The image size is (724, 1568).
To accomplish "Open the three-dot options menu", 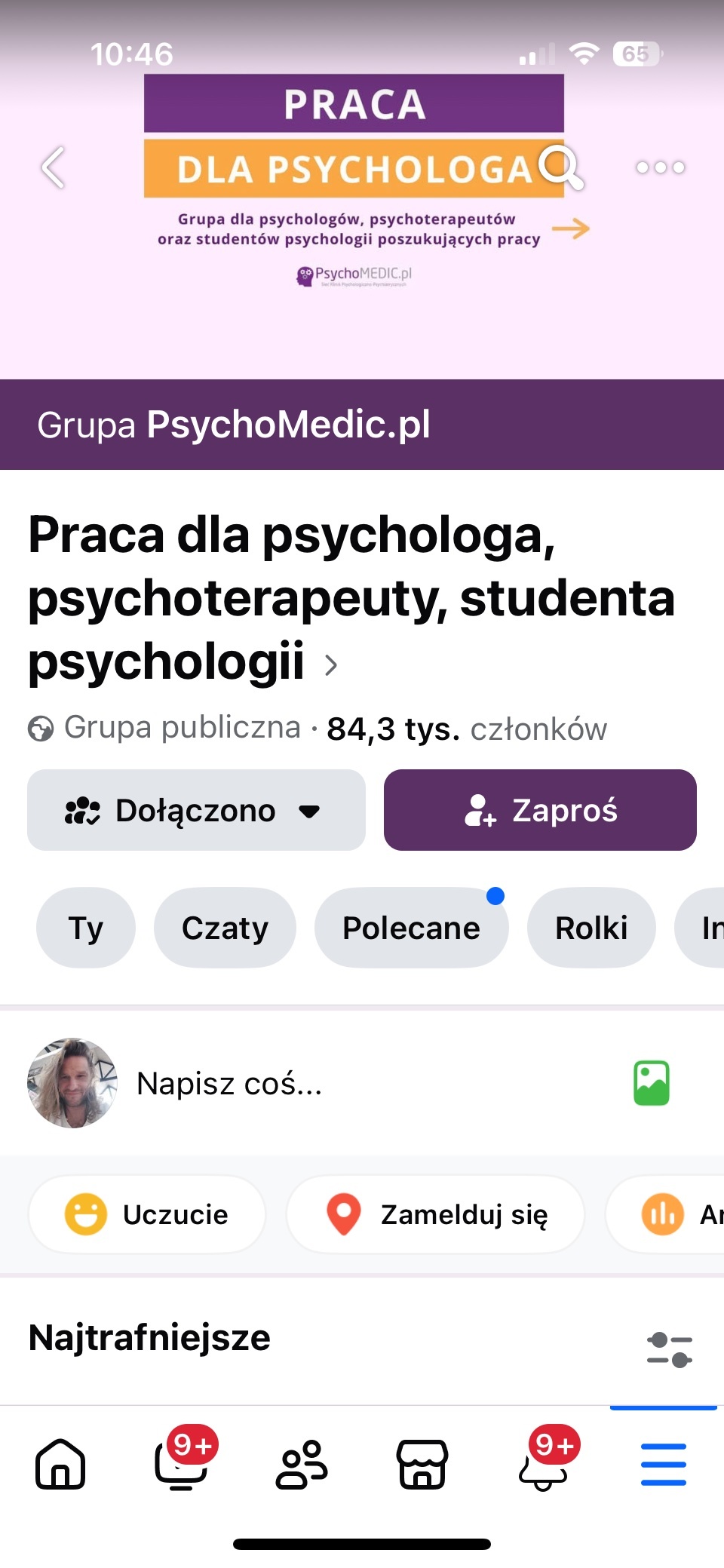I will coord(660,167).
